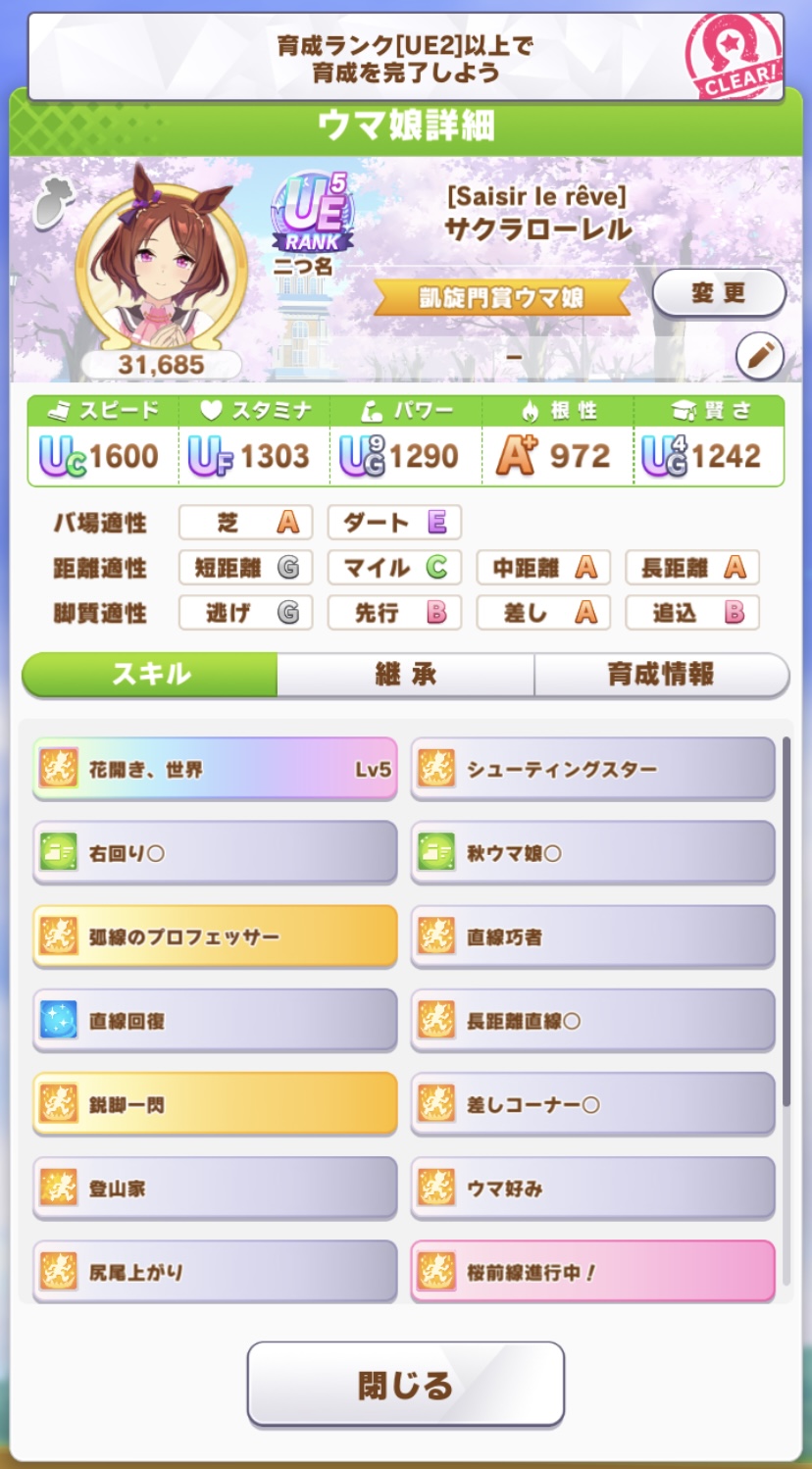Show details of 秋ウマ娘○ skill
This screenshot has width=812, height=1469.
(592, 853)
